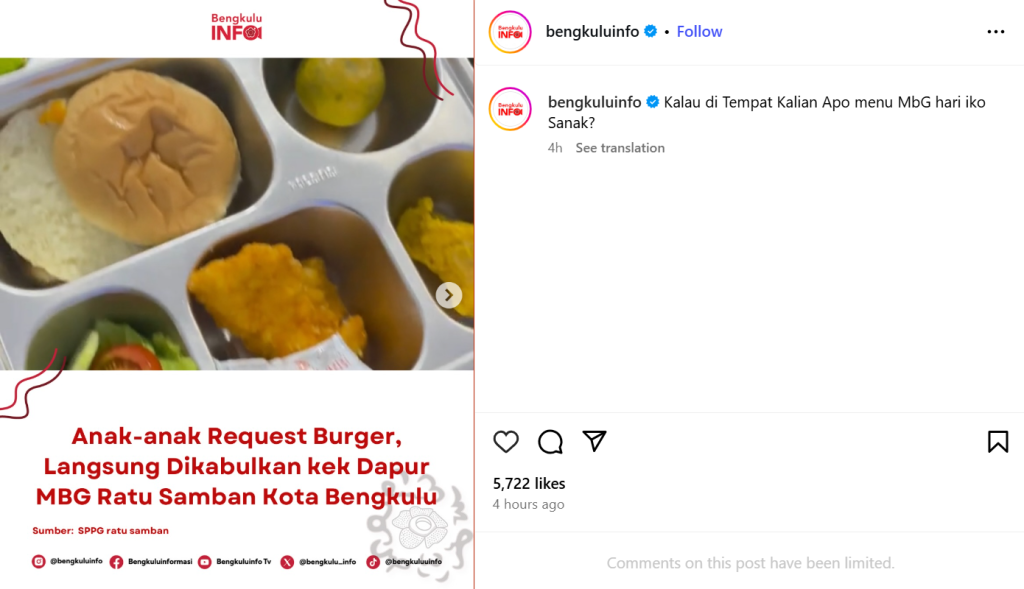1024x589 pixels.
Task: Tap See translation under the caption
Action: click(x=619, y=148)
